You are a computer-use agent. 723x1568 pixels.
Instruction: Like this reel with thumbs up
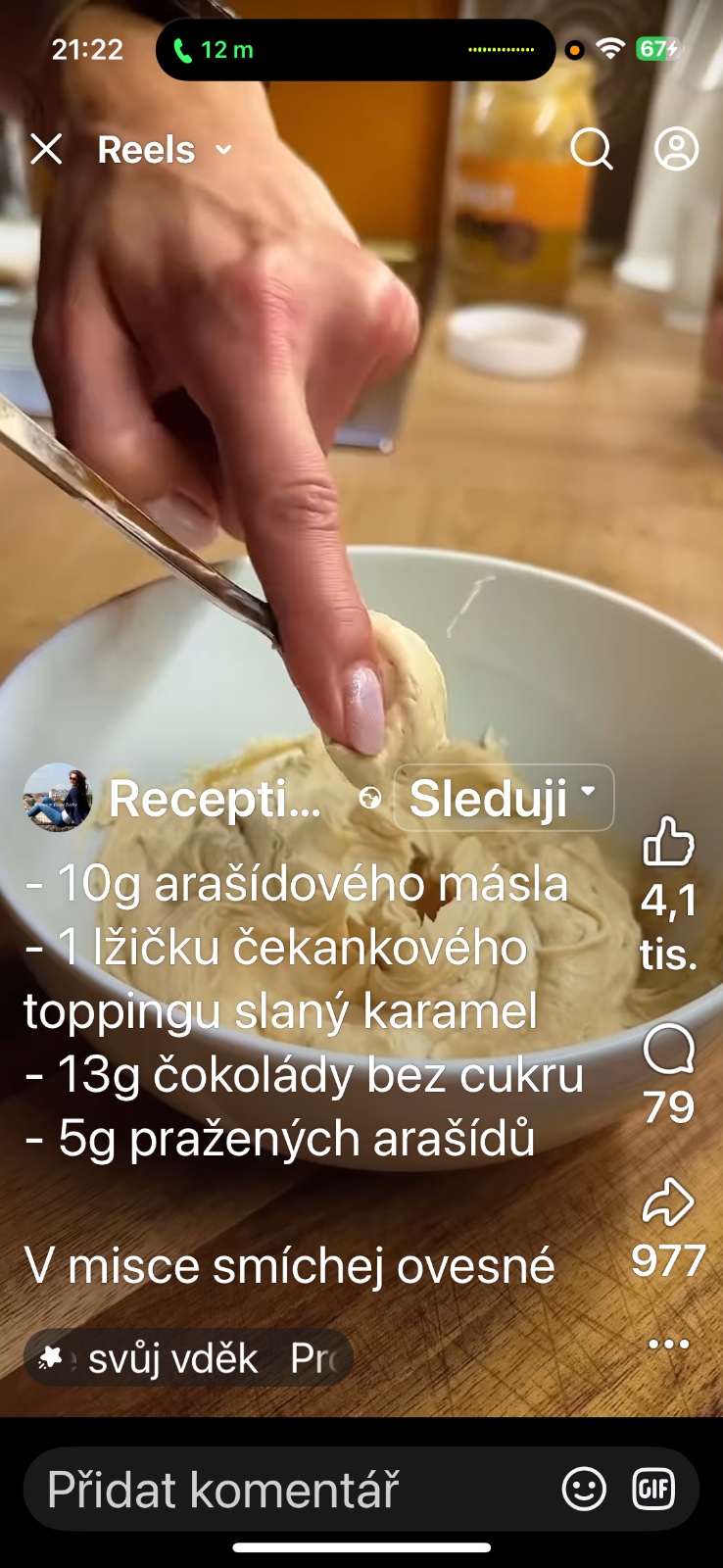pyautogui.click(x=668, y=842)
